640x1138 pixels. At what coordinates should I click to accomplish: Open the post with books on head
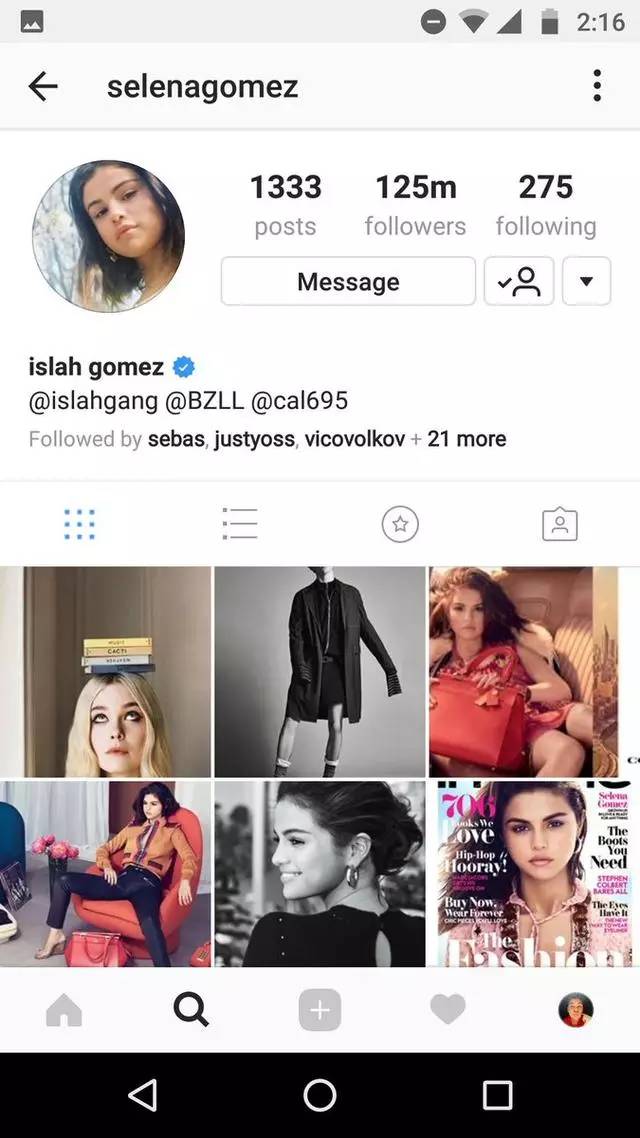click(105, 671)
